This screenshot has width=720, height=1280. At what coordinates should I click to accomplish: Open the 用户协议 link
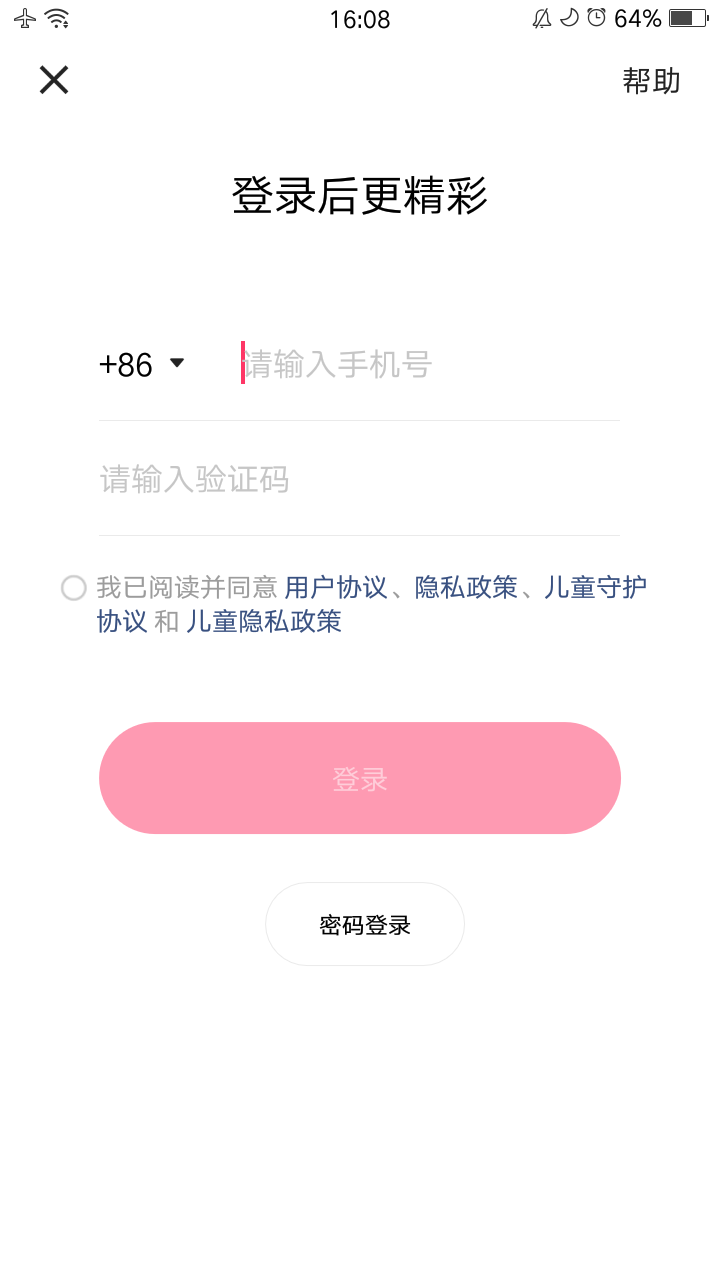[x=336, y=587]
